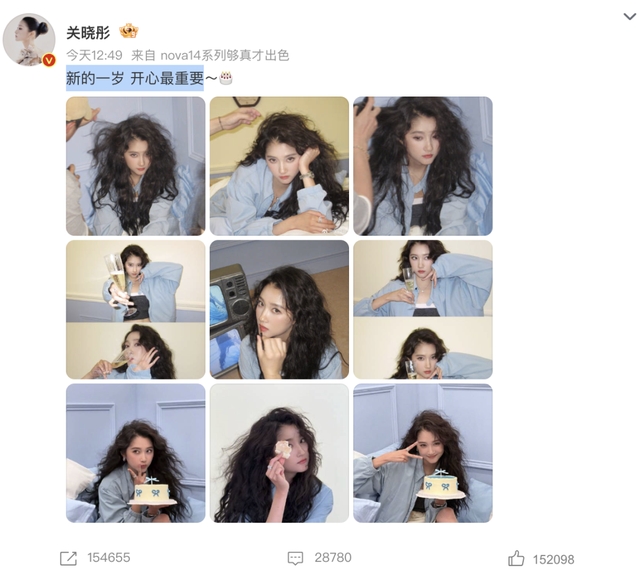Open the photo with cookie over eye
640x575 pixels.
[x=279, y=453]
